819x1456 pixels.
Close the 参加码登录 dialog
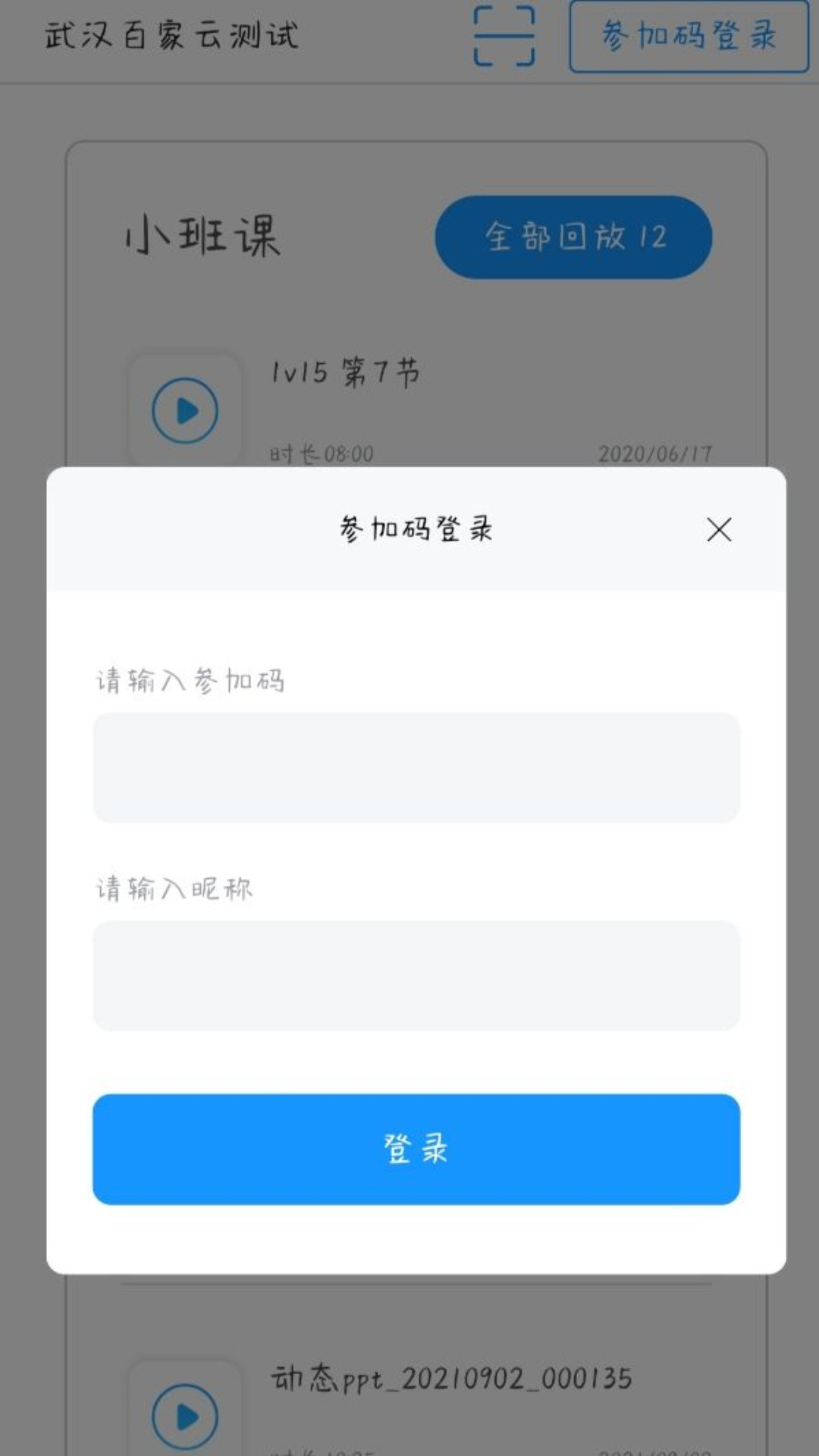tap(720, 529)
